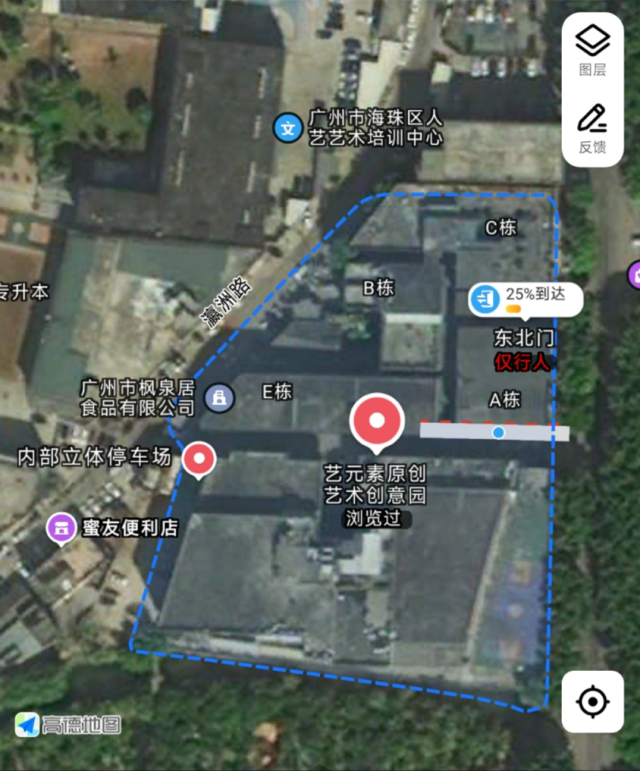Open 广州市海珠区人艺艺术培训中心 point of interest
Screen dimensions: 640x771
pos(289,127)
